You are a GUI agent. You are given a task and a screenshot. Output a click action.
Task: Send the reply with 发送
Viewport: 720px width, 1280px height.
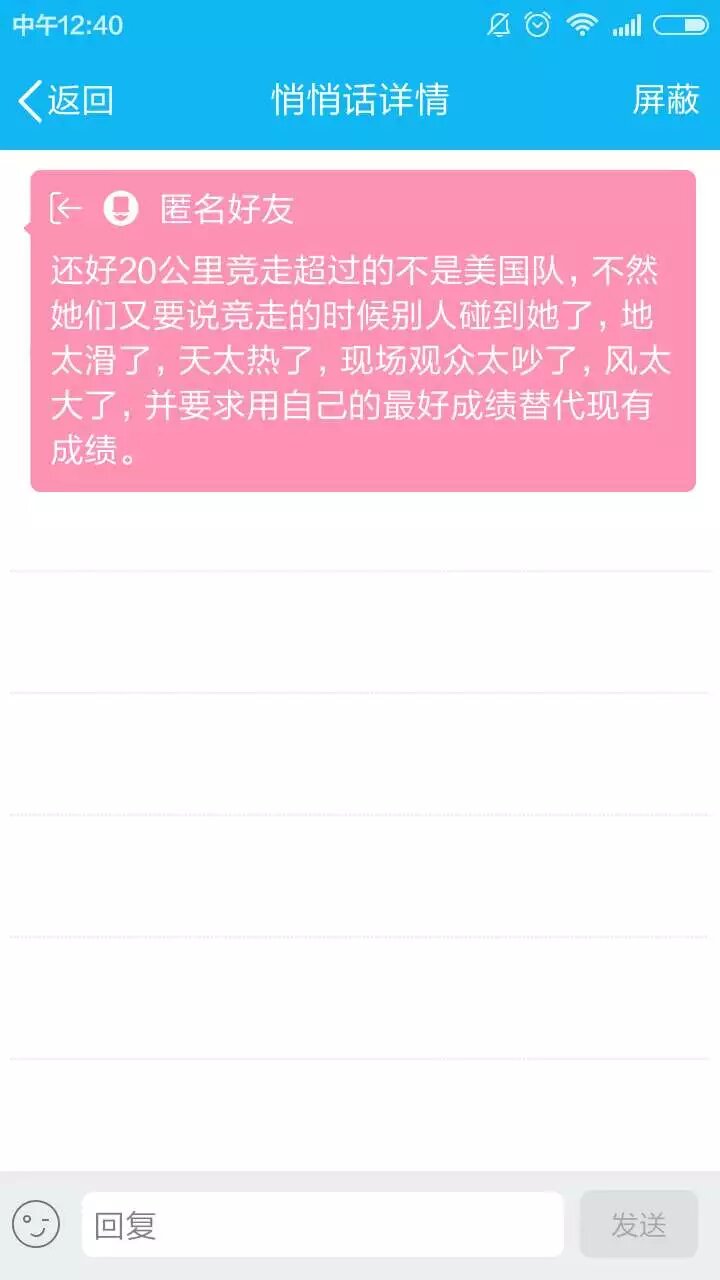click(638, 1224)
